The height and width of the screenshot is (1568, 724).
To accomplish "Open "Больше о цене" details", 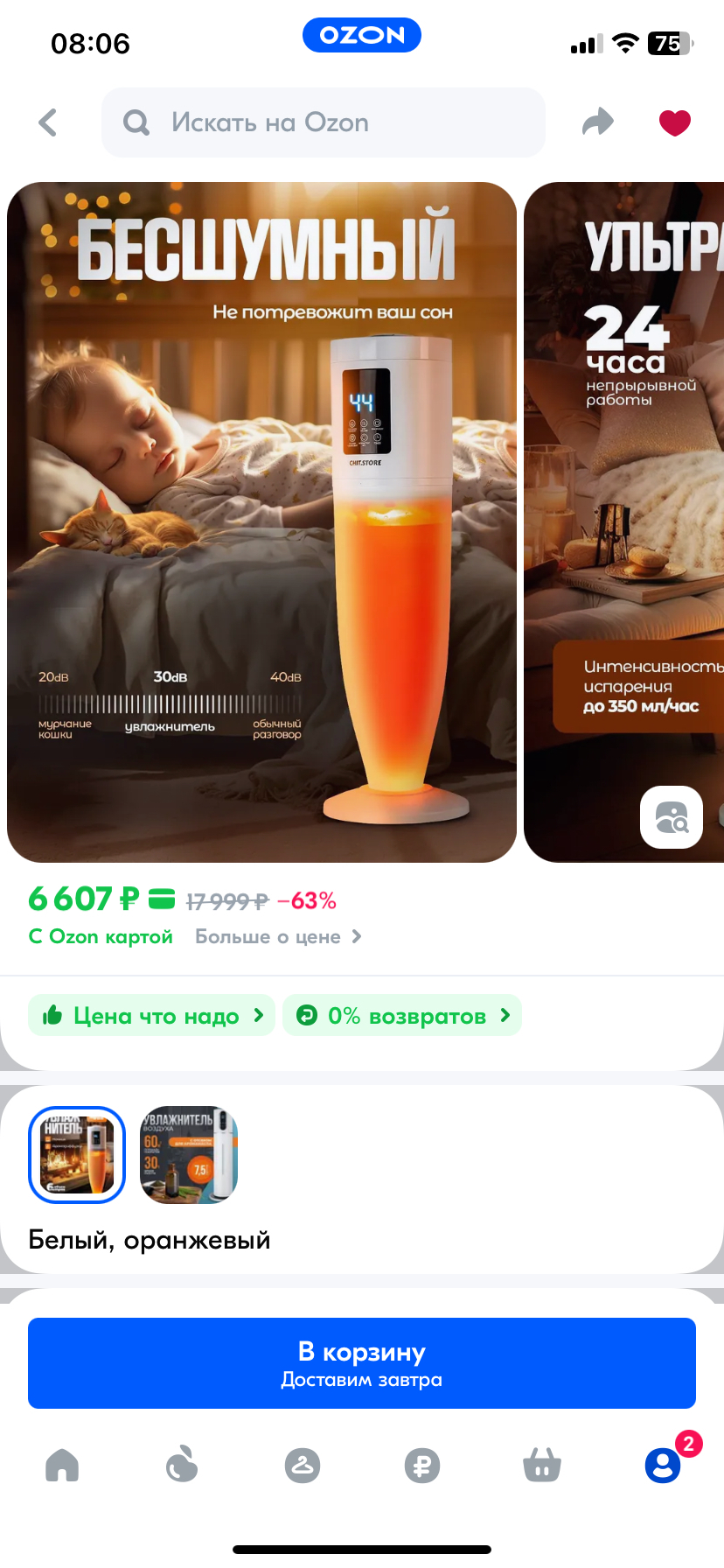I will click(278, 936).
